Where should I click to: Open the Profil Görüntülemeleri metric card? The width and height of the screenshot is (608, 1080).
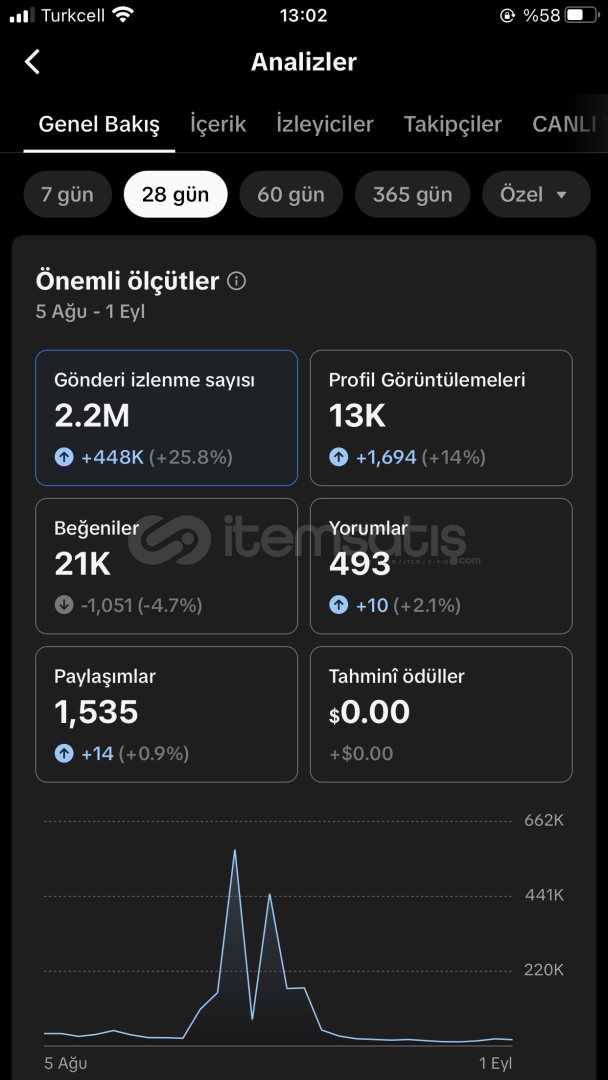[441, 418]
